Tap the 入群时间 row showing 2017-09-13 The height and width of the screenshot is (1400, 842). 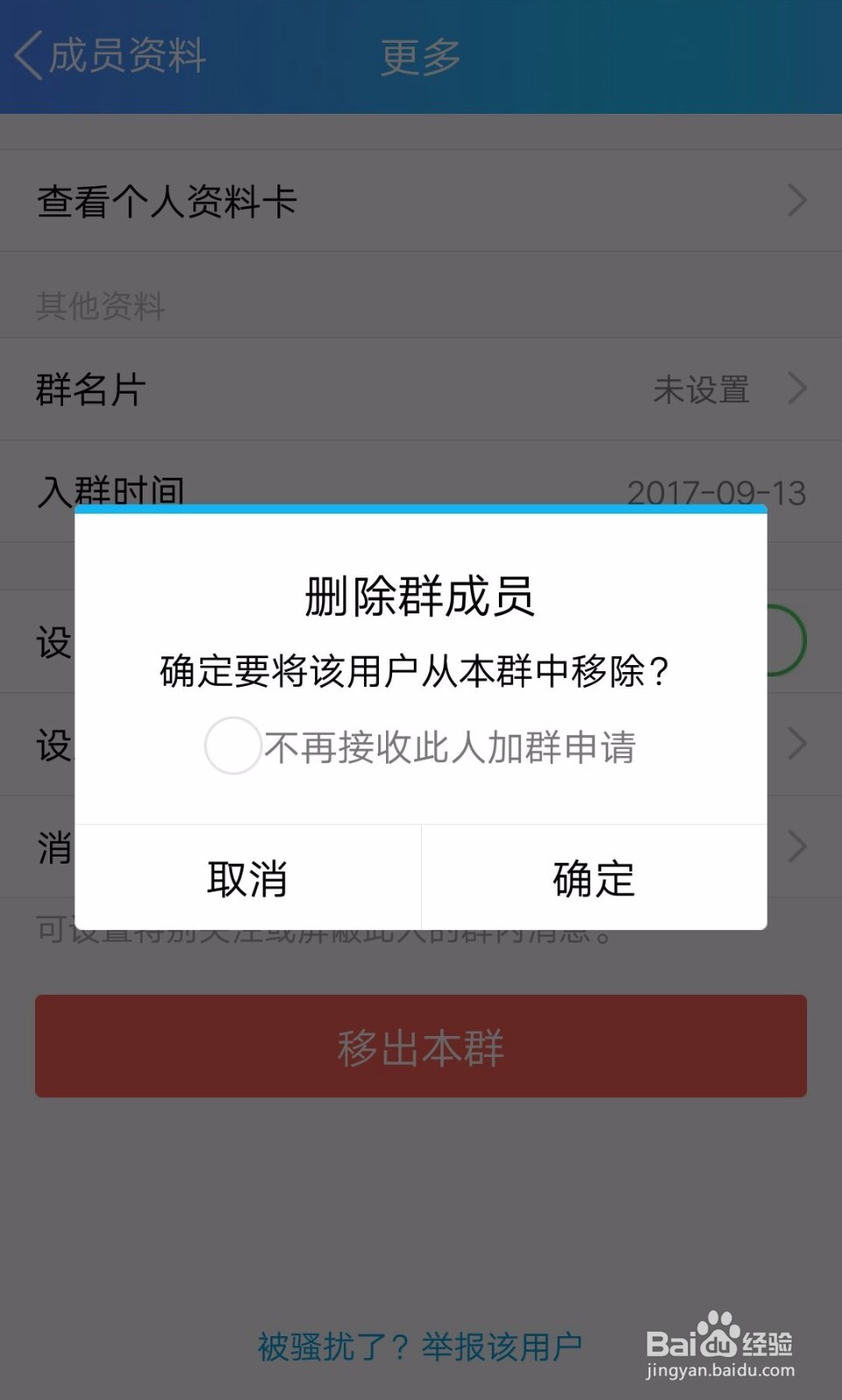(x=350, y=490)
